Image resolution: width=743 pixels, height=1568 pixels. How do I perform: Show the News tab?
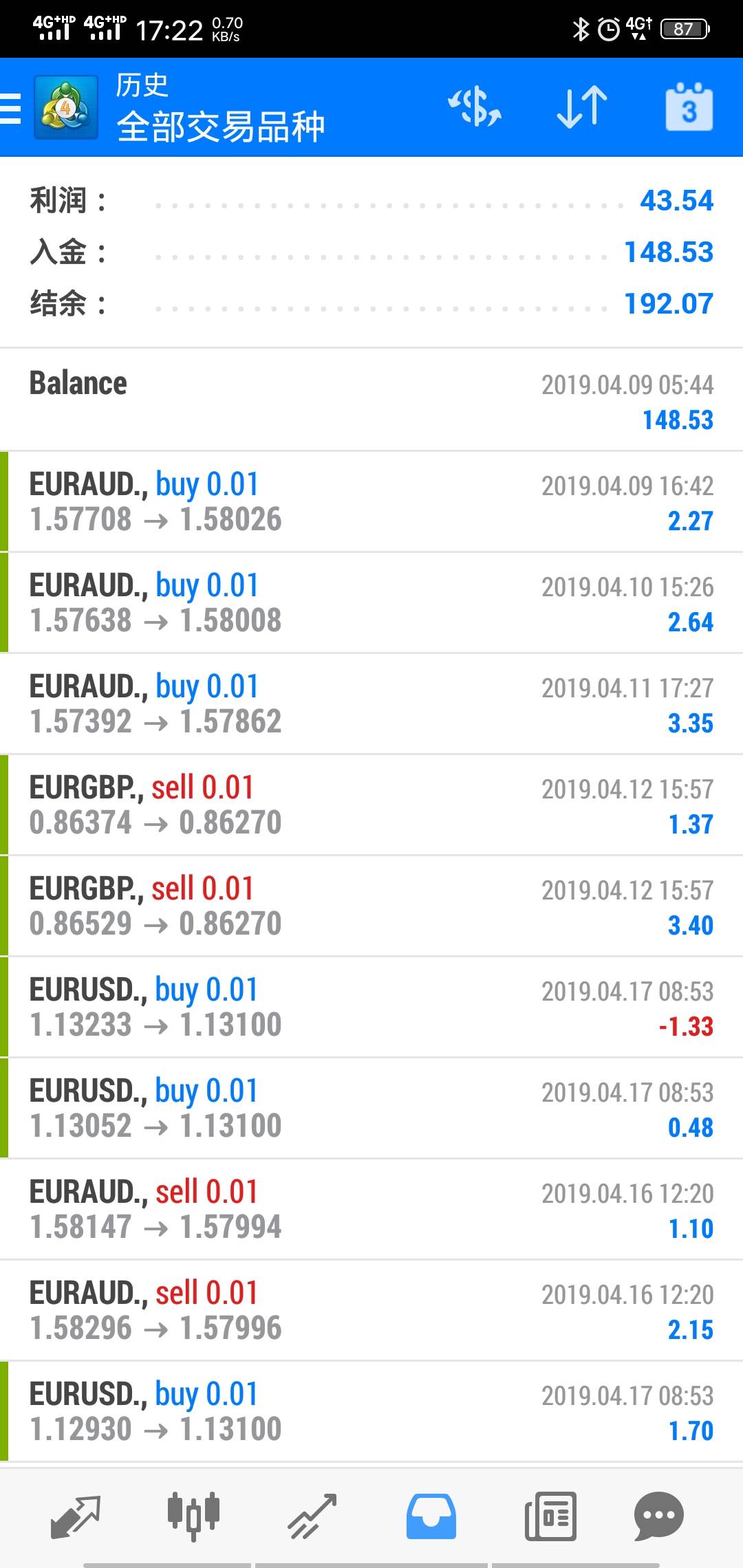[550, 1516]
